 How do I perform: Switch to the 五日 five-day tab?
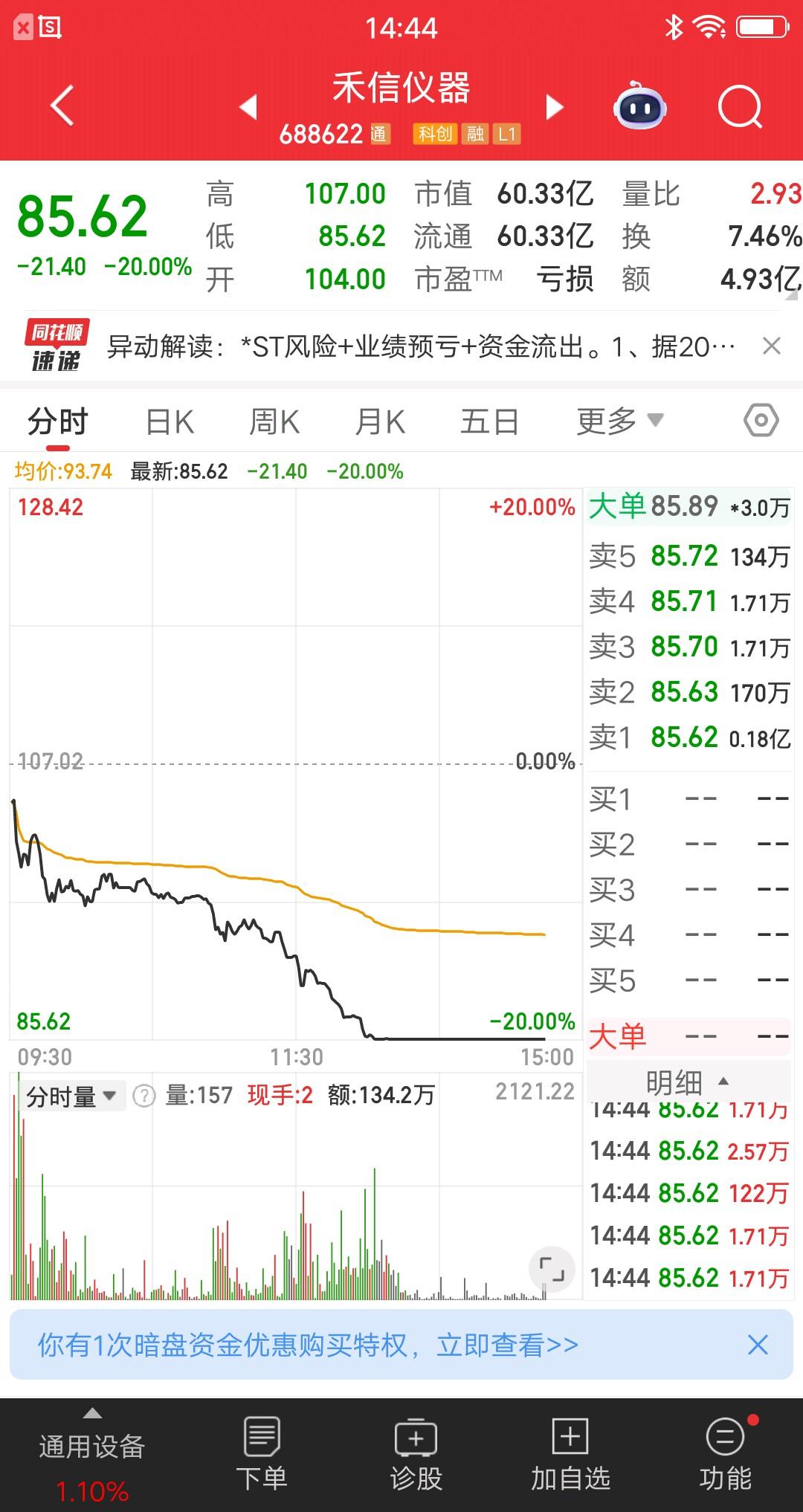(x=488, y=421)
